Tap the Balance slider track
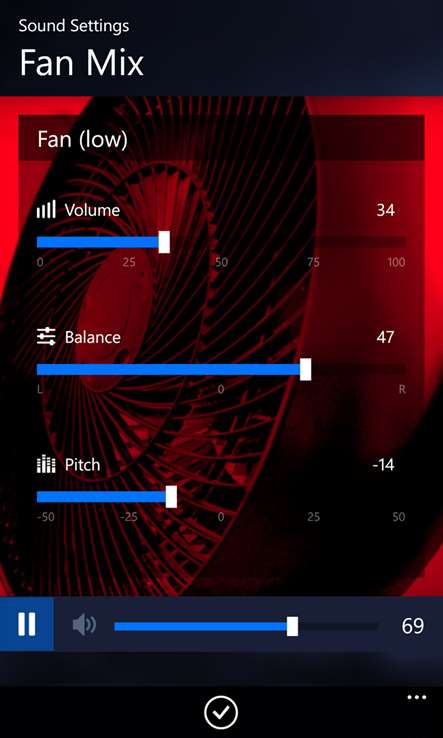Viewport: 443px width, 738px height. point(221,369)
